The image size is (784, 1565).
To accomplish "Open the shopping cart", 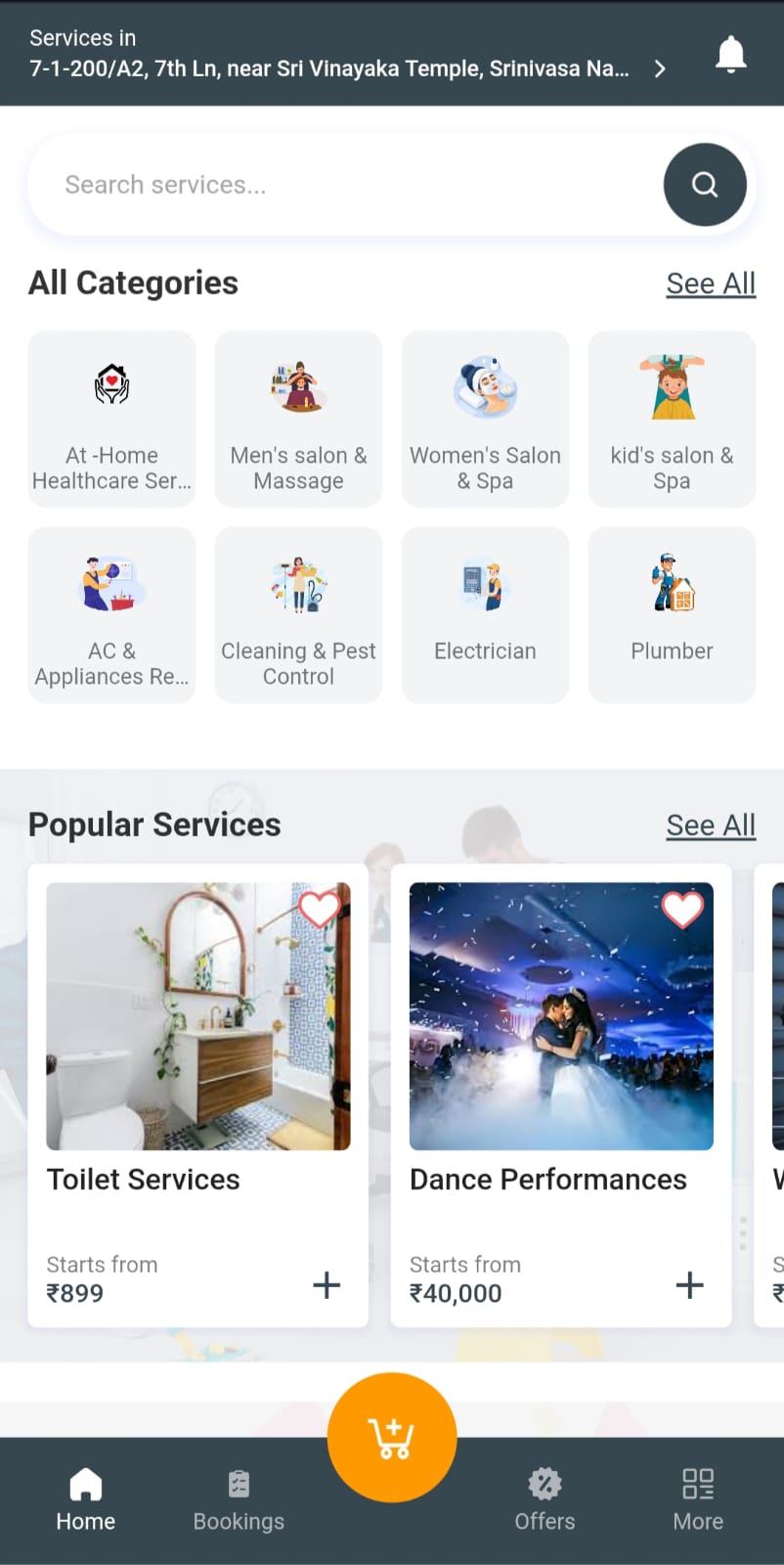I will [391, 1435].
